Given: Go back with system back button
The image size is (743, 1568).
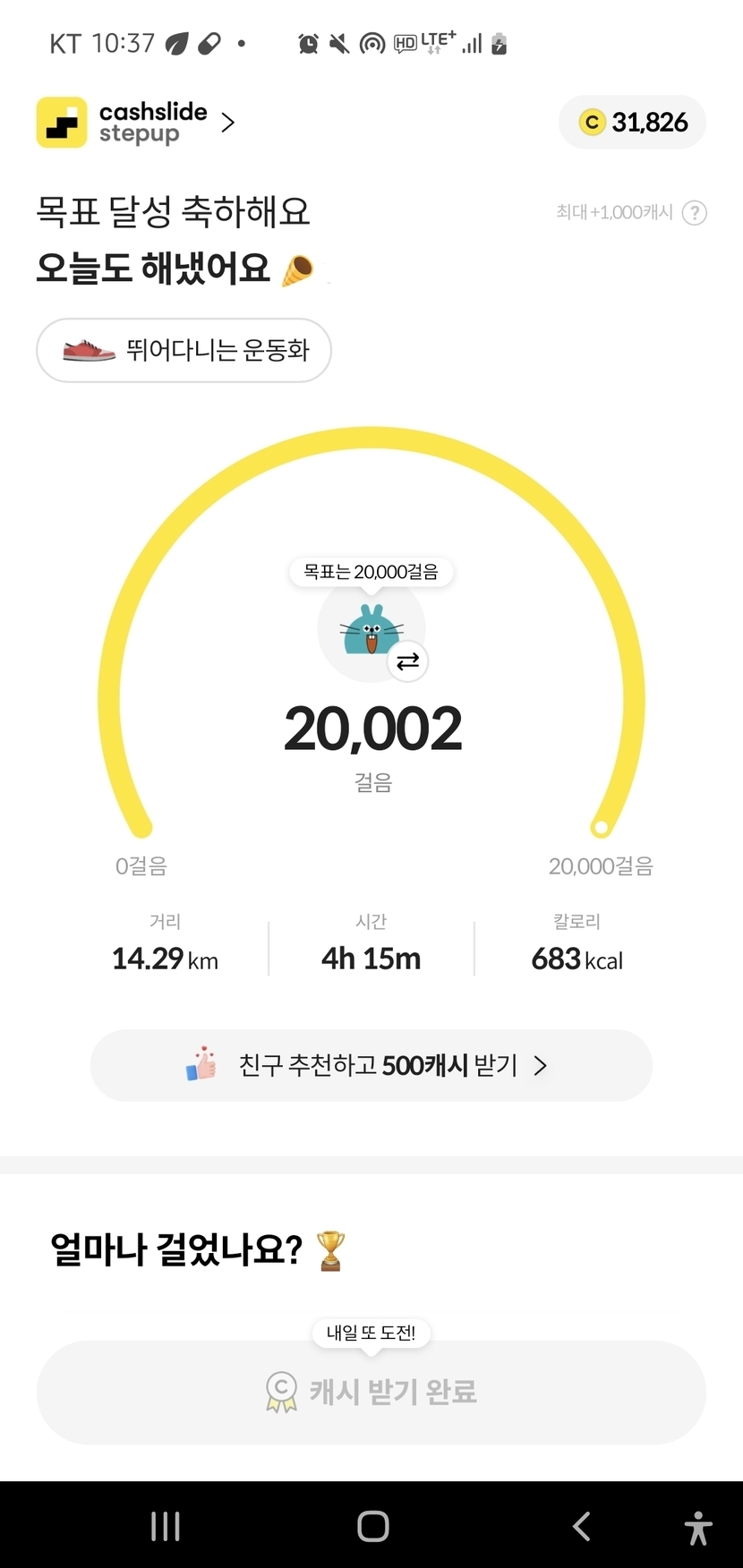Looking at the screenshot, I should pos(582,1526).
